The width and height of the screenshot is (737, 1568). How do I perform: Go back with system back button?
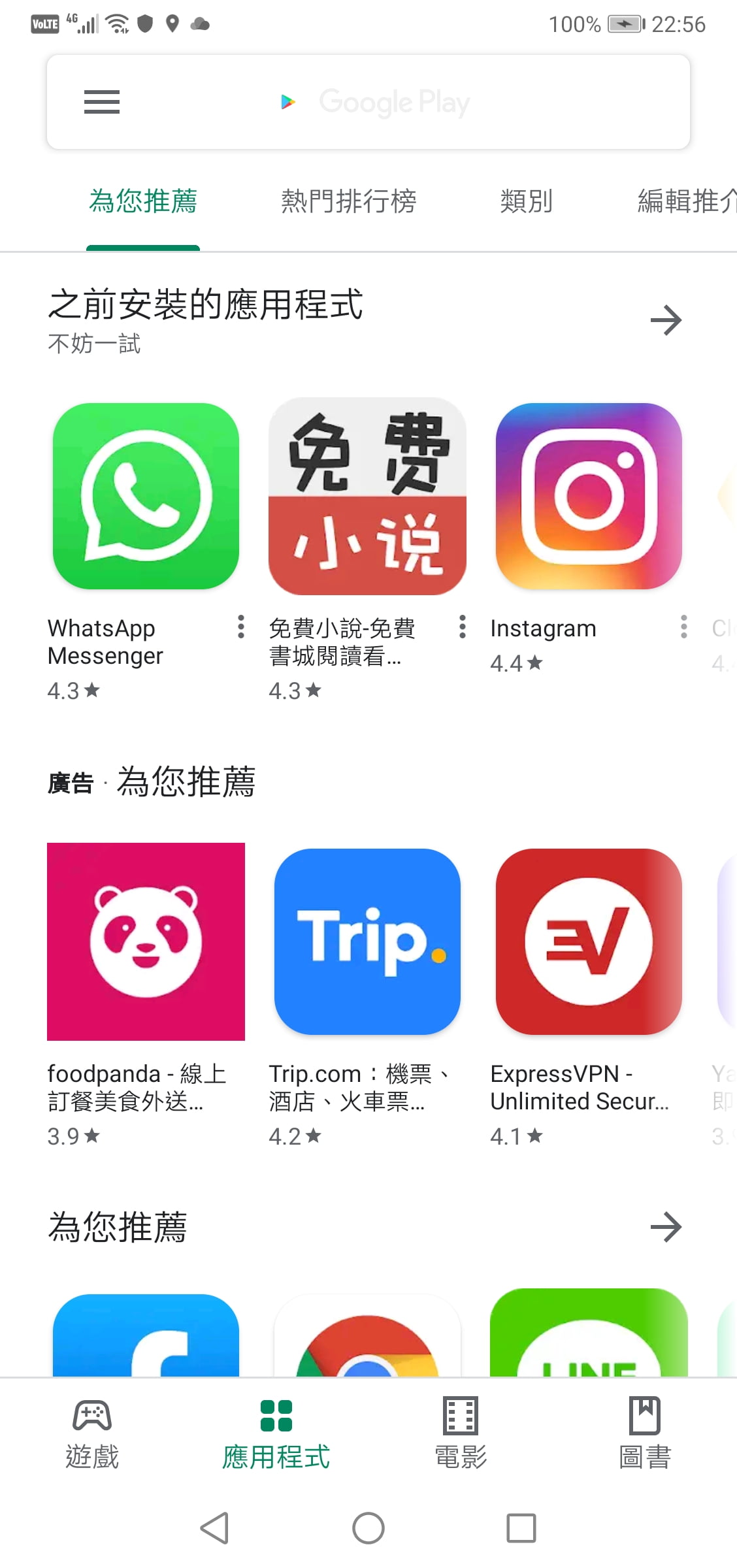(214, 1528)
